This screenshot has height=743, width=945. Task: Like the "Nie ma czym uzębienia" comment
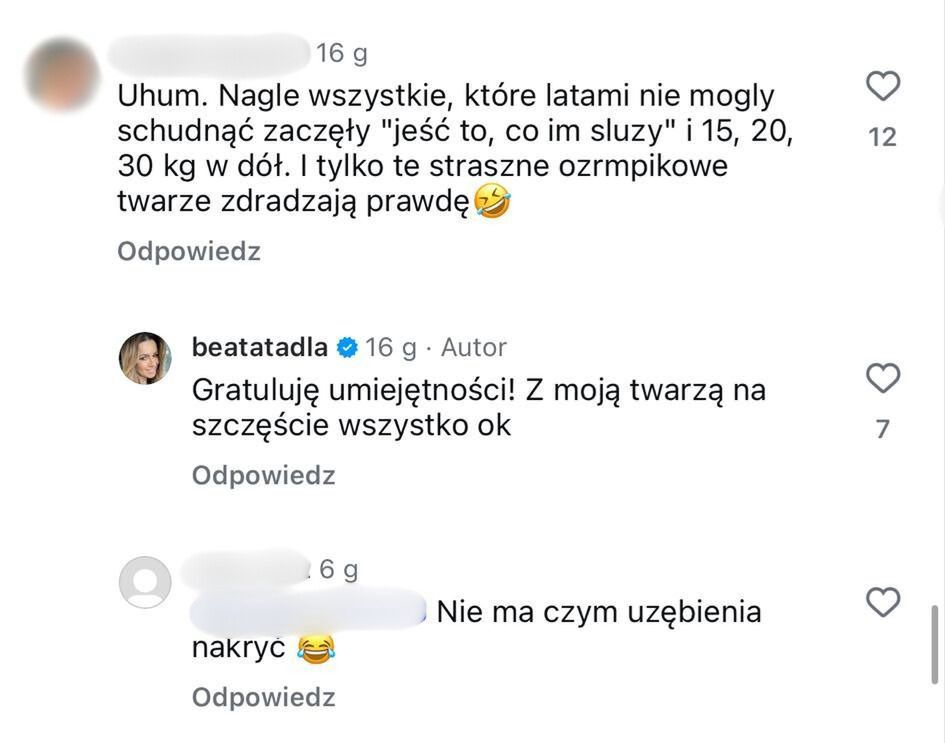(882, 602)
